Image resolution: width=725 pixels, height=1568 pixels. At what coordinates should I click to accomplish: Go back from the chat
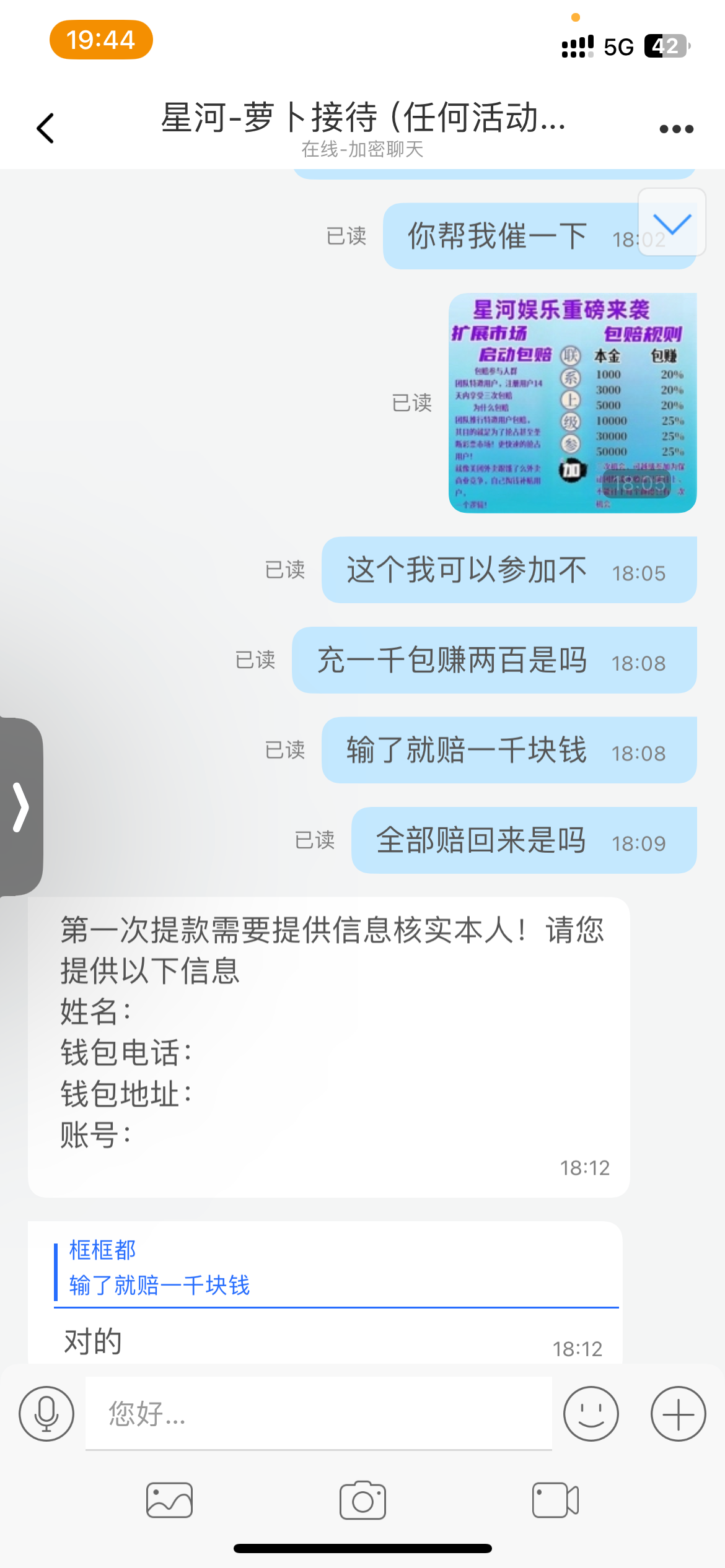pos(45,128)
